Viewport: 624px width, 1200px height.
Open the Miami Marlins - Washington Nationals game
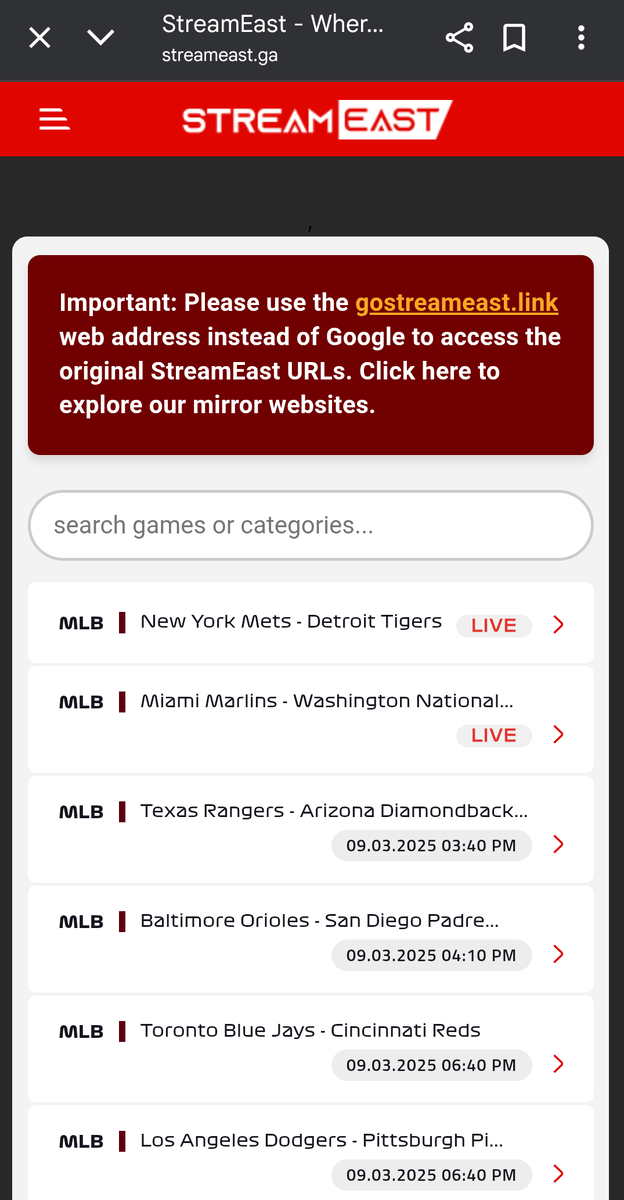click(310, 717)
